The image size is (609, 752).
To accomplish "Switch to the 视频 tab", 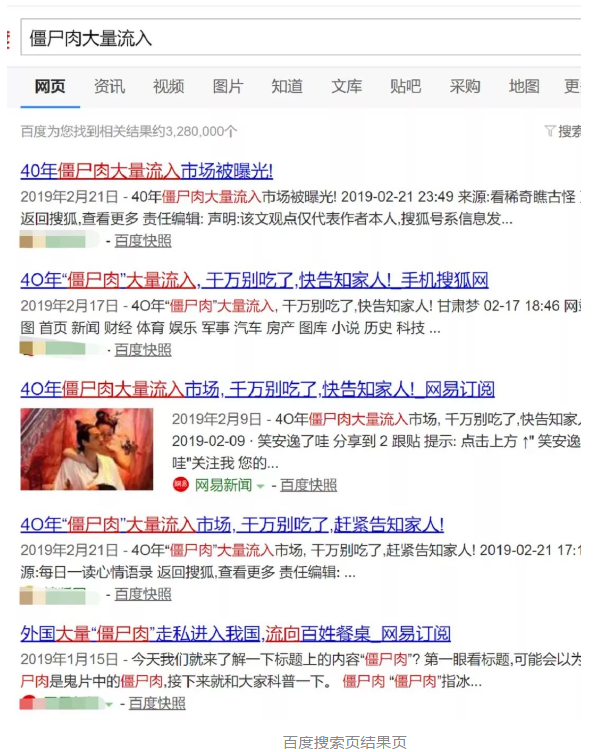I will [168, 87].
